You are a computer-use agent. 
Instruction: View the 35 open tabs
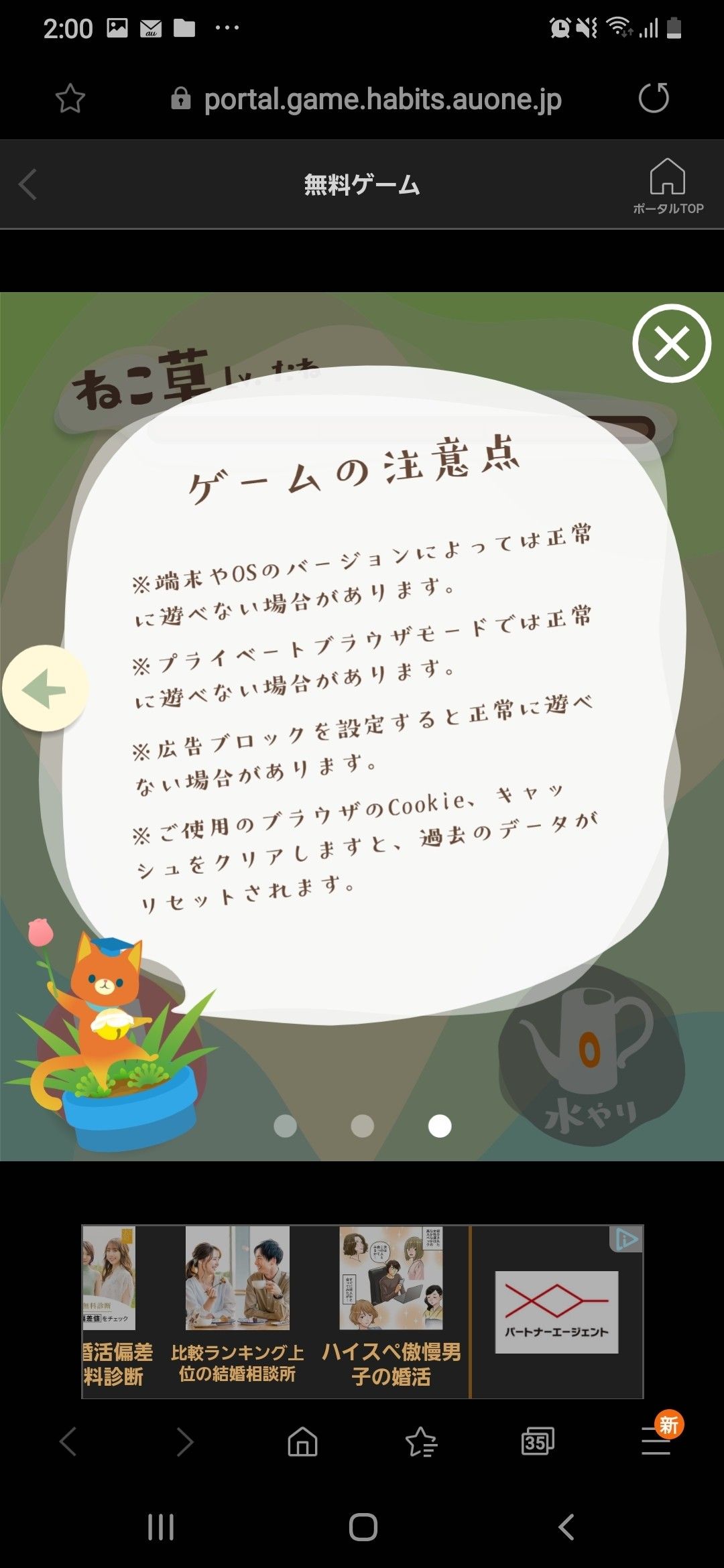[538, 1441]
